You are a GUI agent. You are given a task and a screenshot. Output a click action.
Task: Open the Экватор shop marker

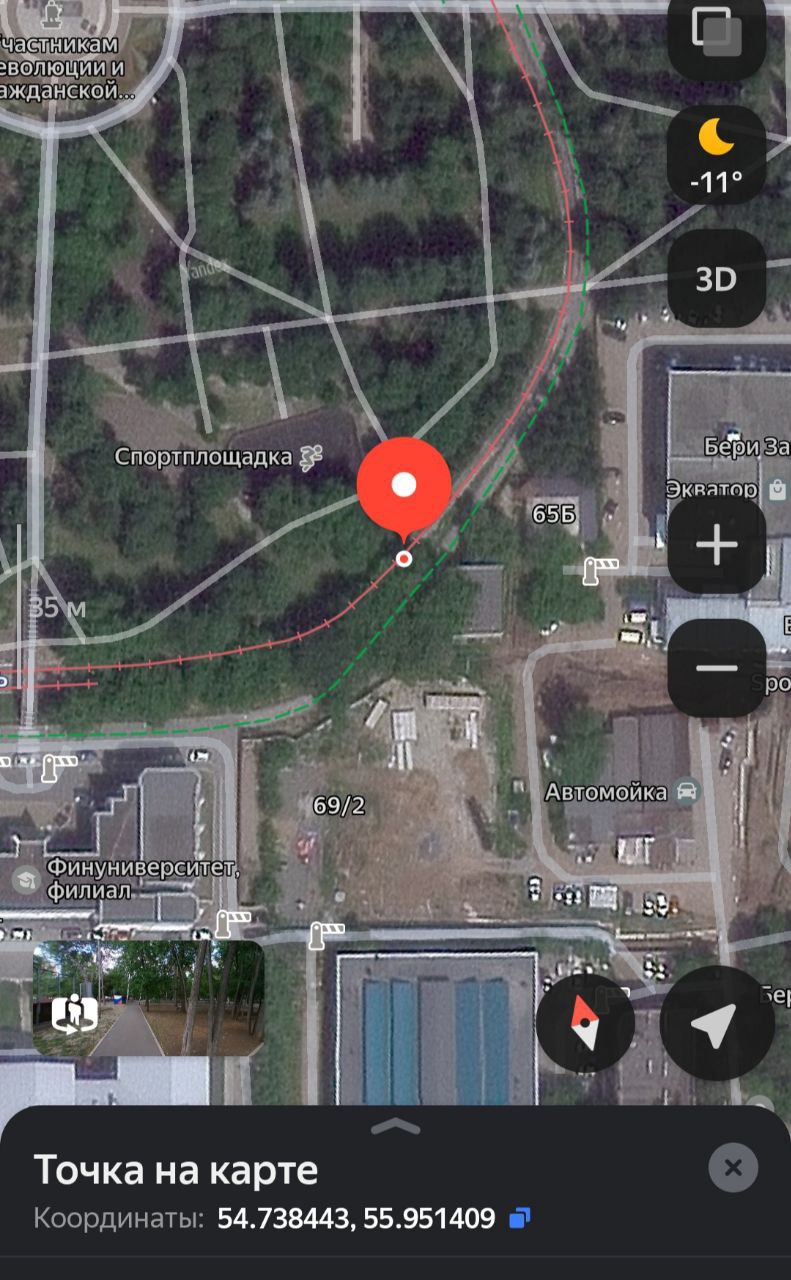pos(777,490)
